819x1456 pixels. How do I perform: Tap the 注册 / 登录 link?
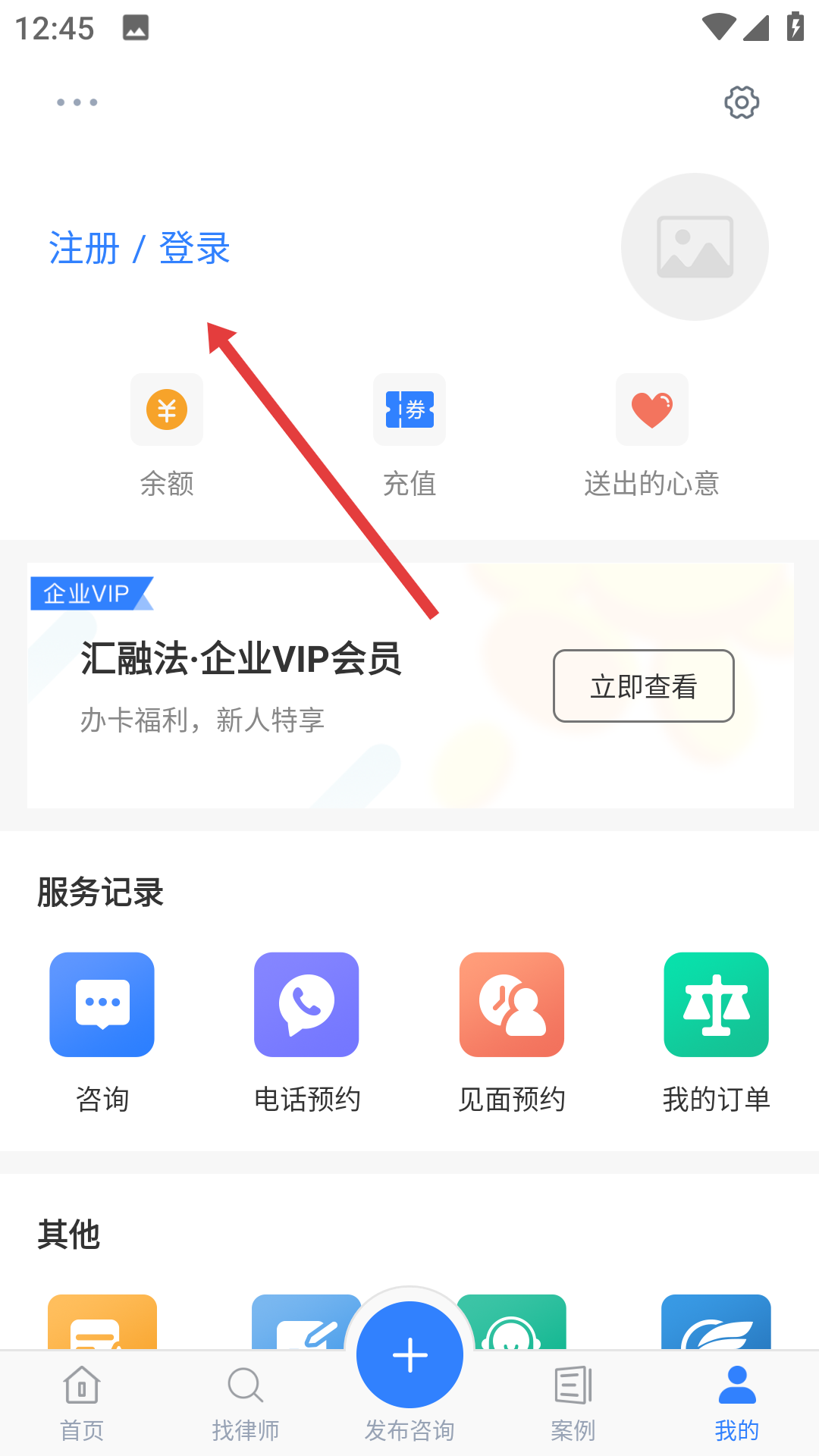coord(140,248)
